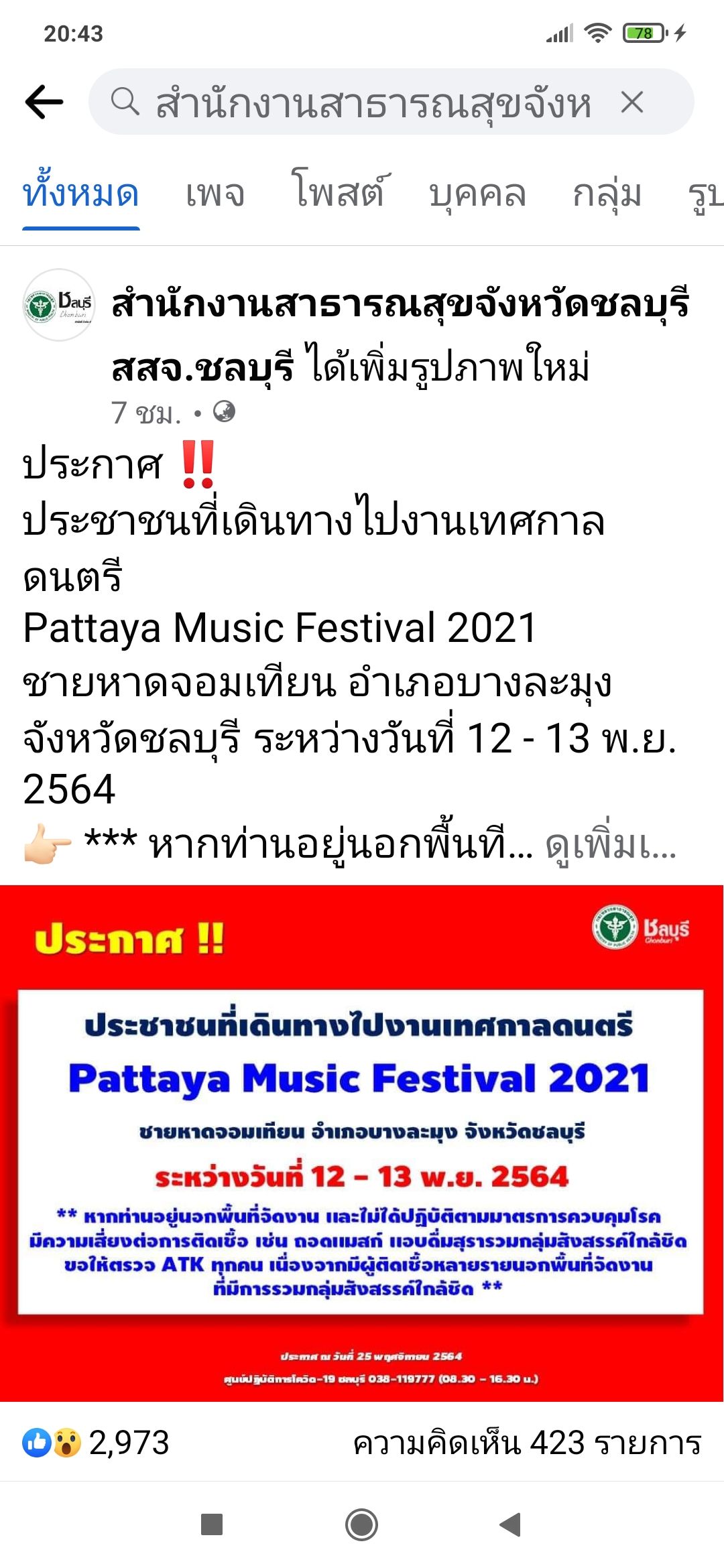
Task: Switch to the โพสต์ tab
Action: click(x=339, y=193)
